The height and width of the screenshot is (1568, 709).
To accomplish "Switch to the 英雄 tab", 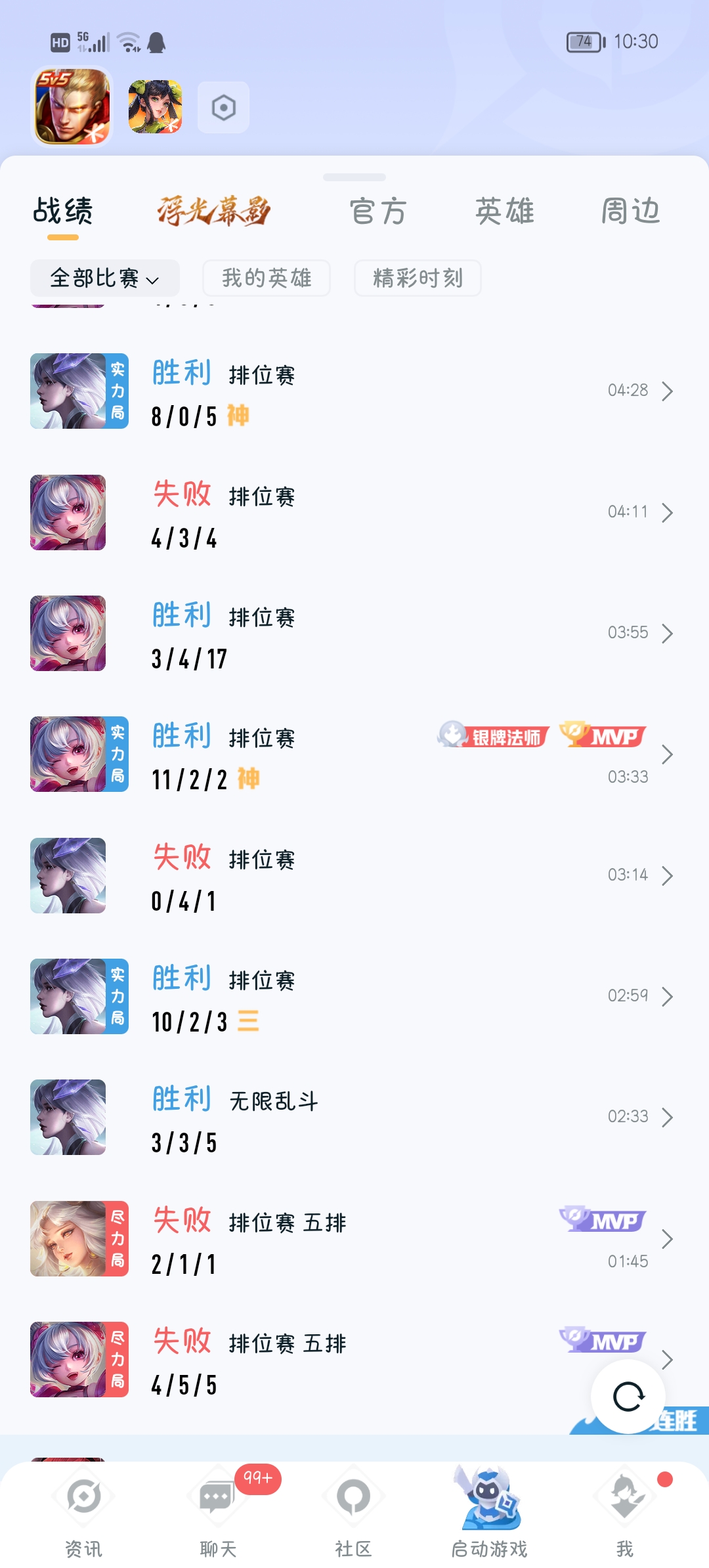I will (504, 211).
